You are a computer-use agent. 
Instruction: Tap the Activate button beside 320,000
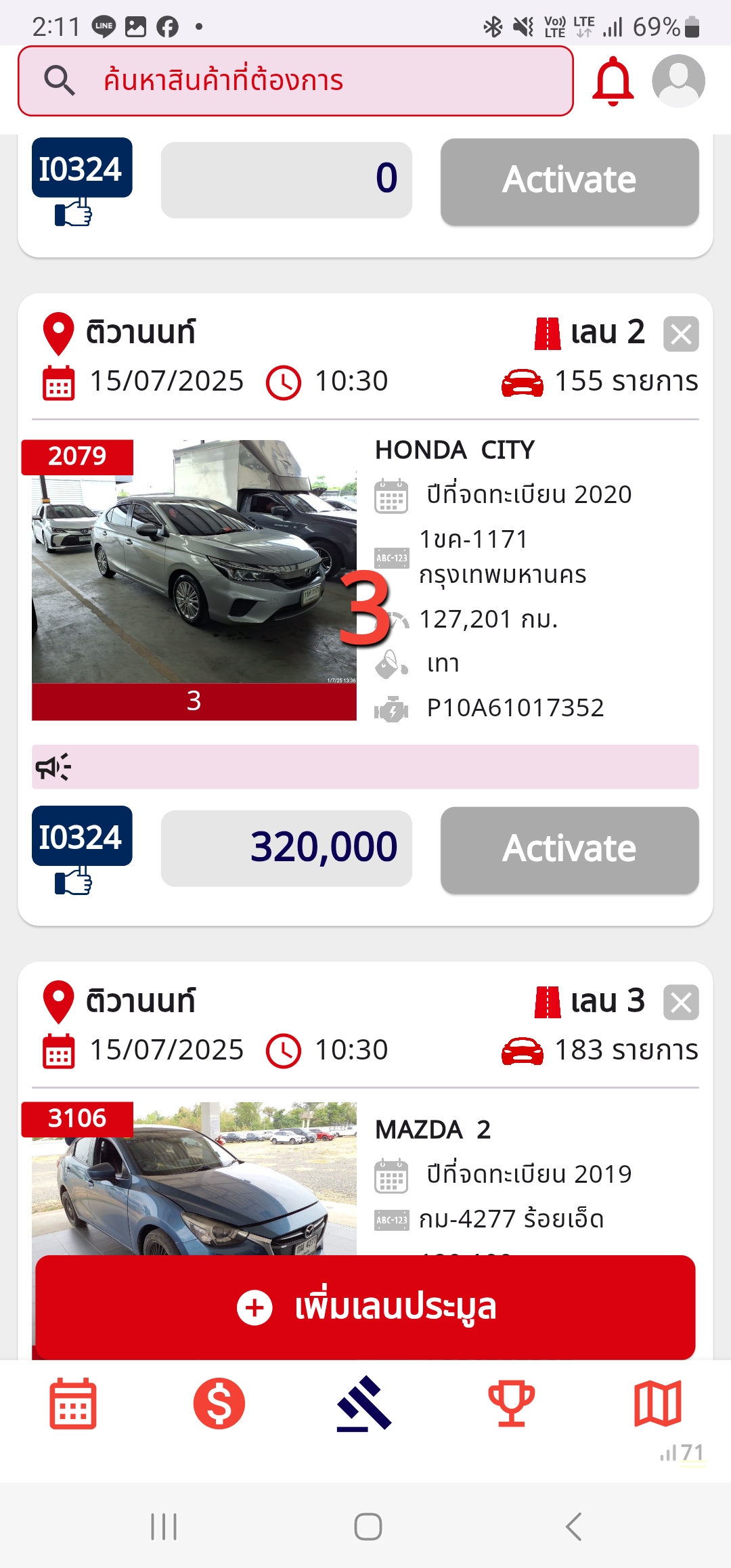569,849
